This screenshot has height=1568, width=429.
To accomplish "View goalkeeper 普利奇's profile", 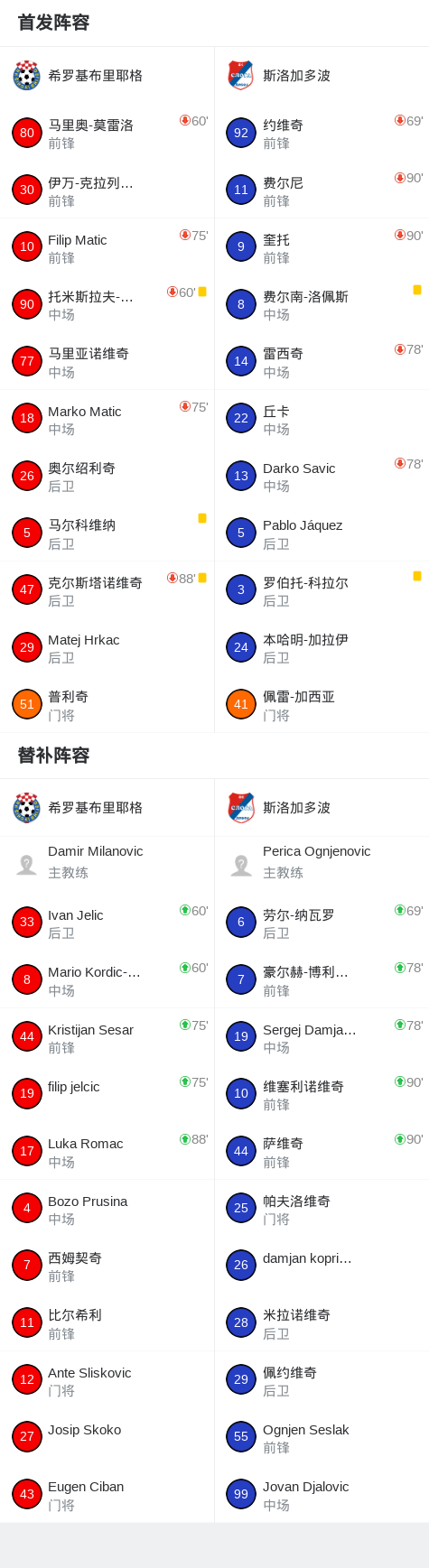I will 107,704.
